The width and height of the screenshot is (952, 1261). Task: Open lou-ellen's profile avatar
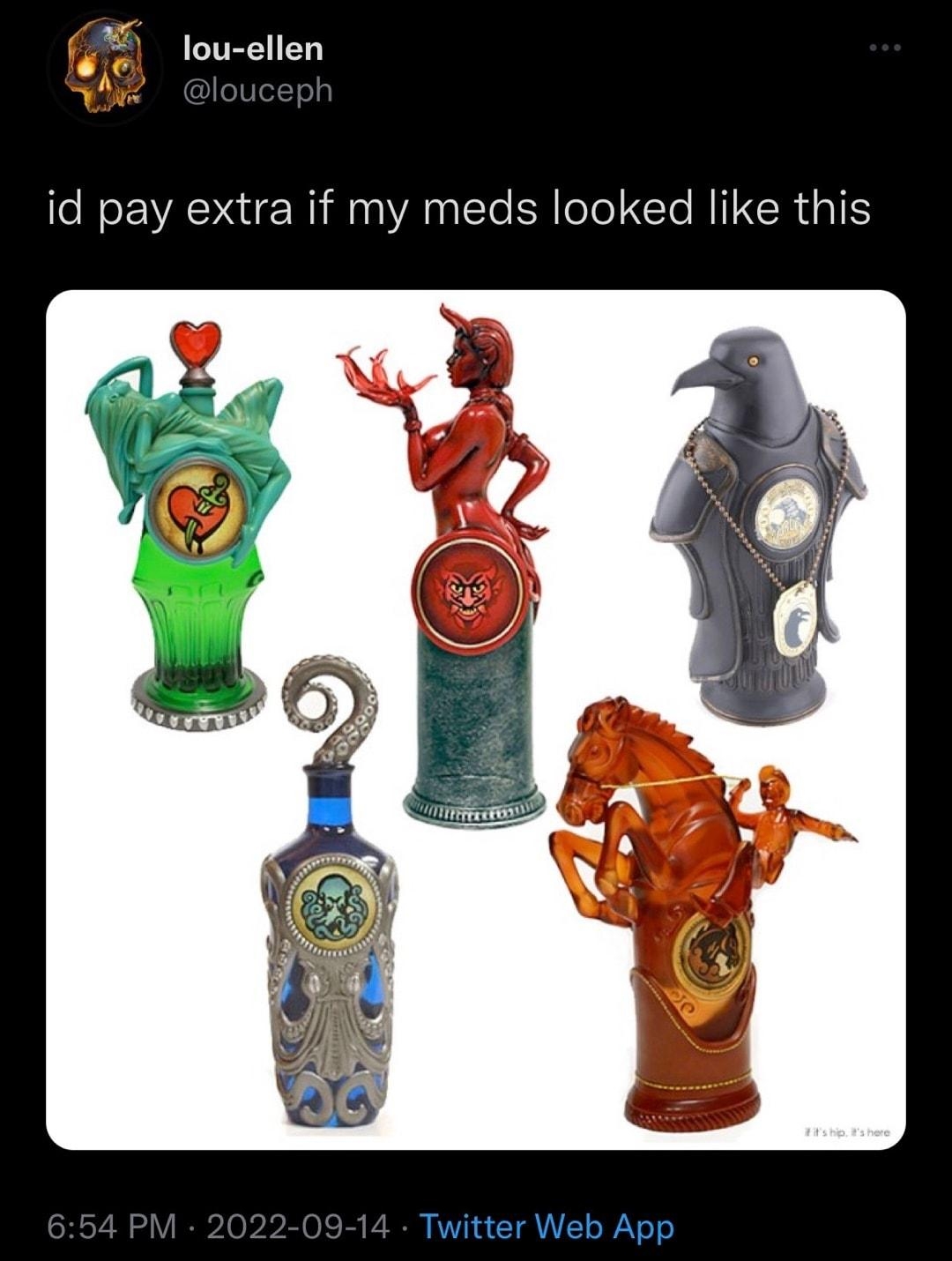[105, 69]
